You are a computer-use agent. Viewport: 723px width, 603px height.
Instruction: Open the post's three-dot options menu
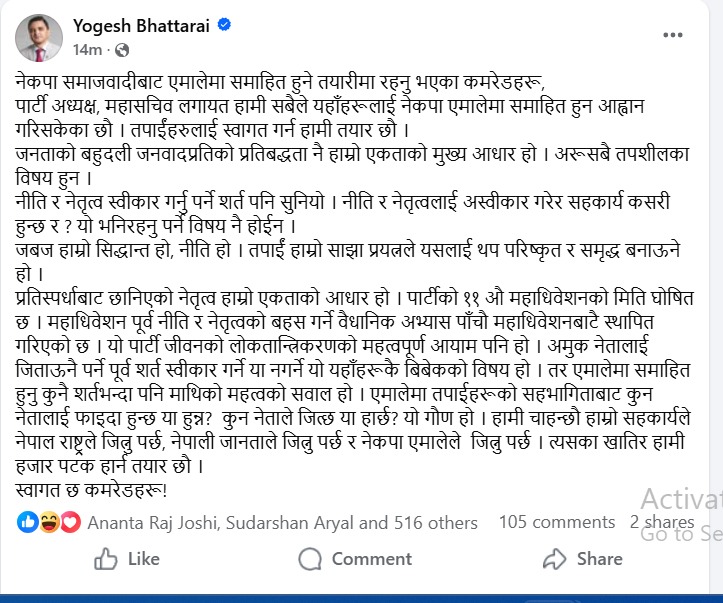coord(673,35)
